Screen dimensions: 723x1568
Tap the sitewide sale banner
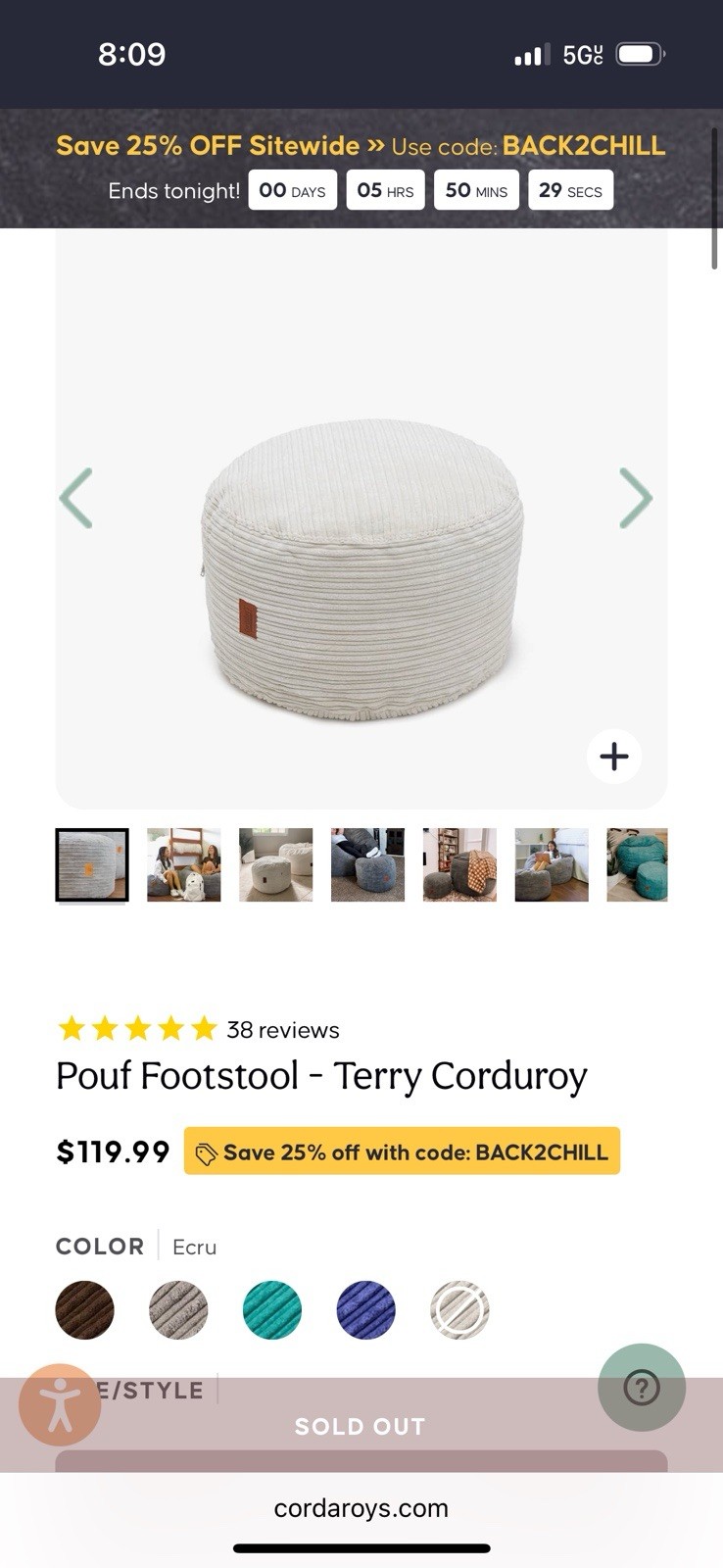[x=361, y=146]
